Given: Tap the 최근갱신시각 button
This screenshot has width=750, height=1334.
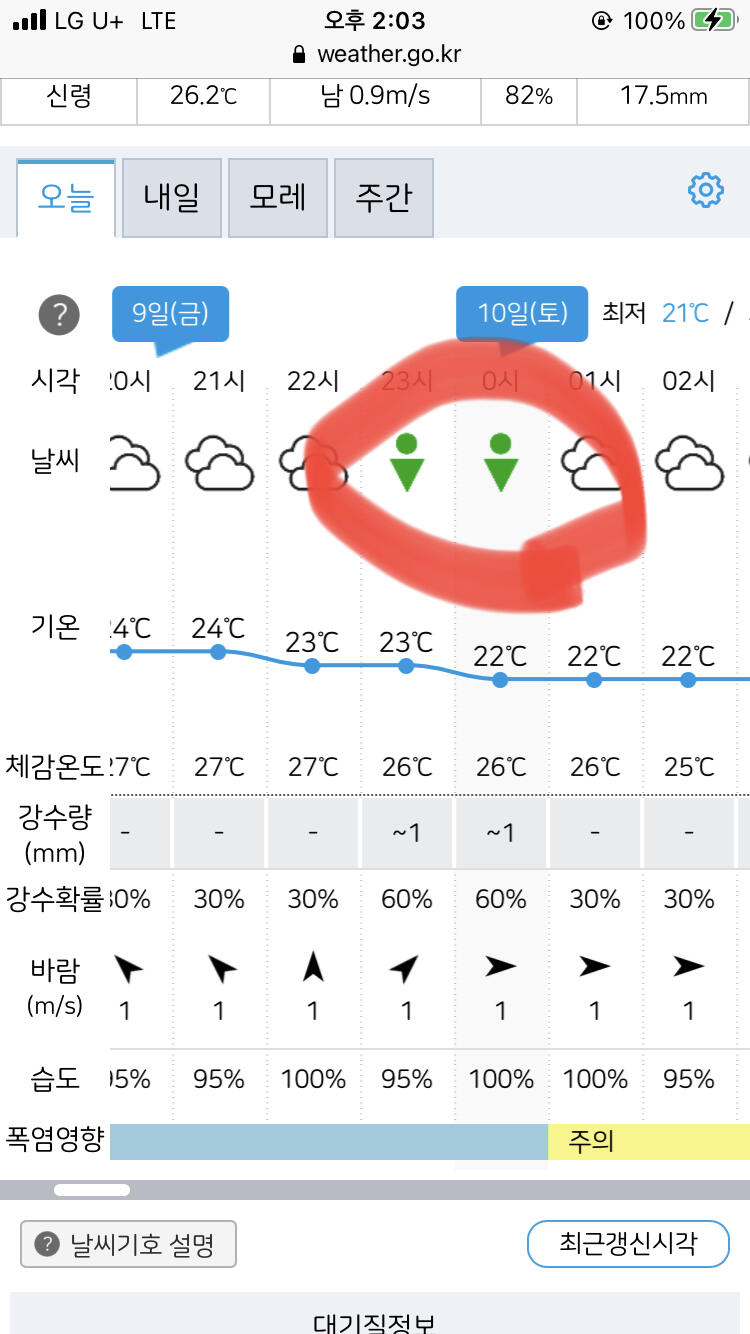Looking at the screenshot, I should pos(628,1244).
